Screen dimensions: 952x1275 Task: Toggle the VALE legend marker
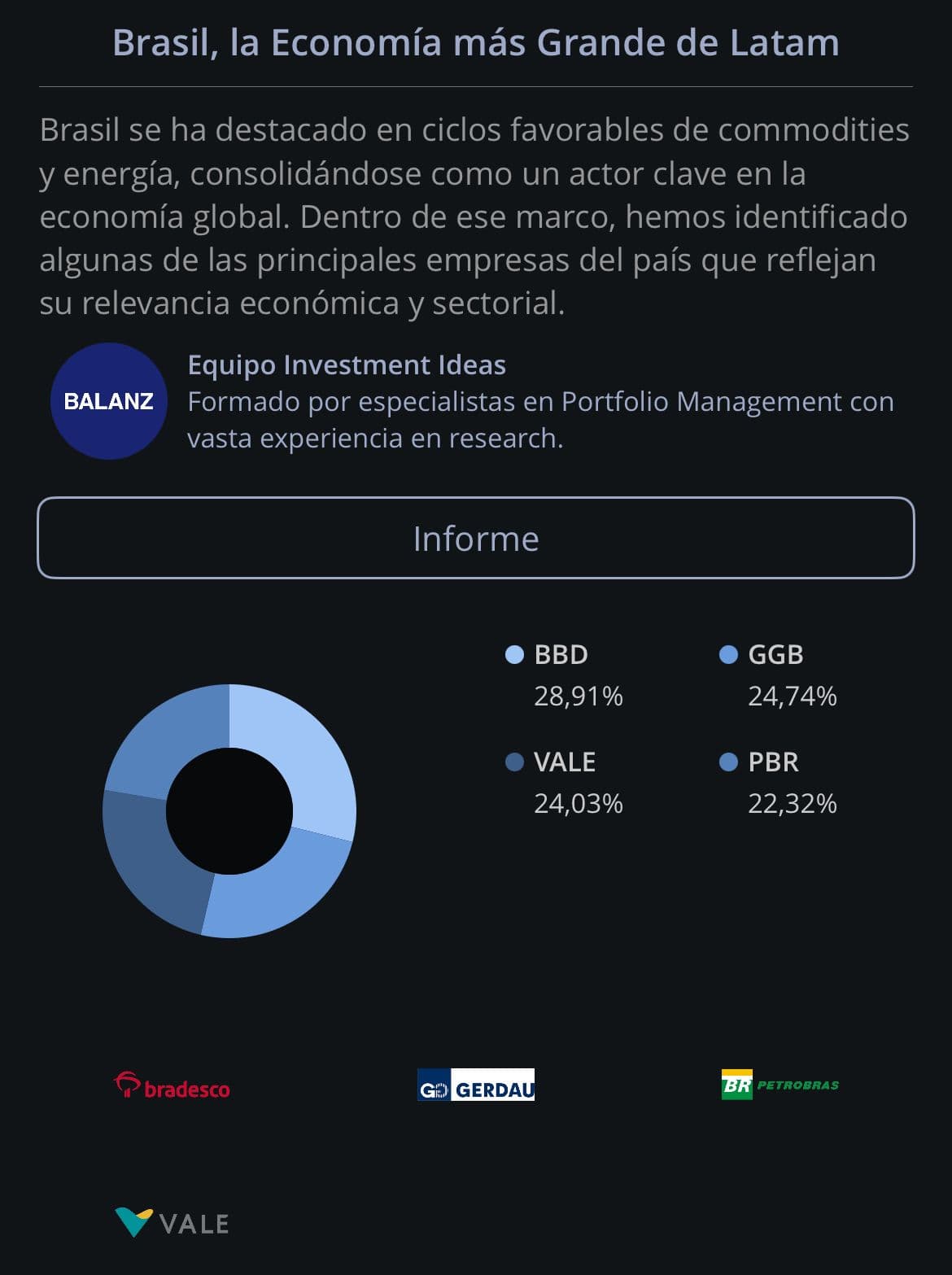point(514,763)
